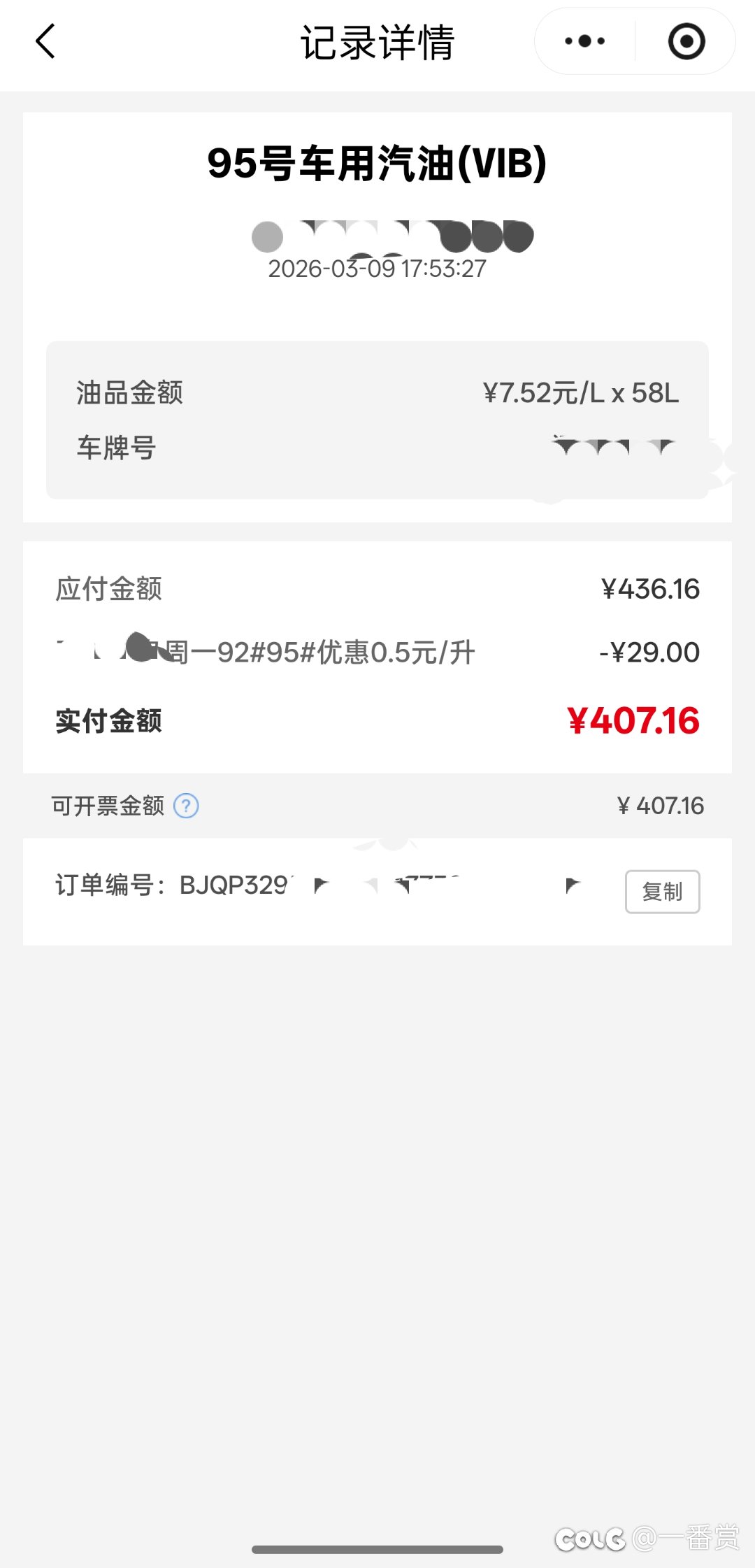Viewport: 755px width, 1568px height.
Task: Tap the help icon beside 可开票金额
Action: [186, 806]
